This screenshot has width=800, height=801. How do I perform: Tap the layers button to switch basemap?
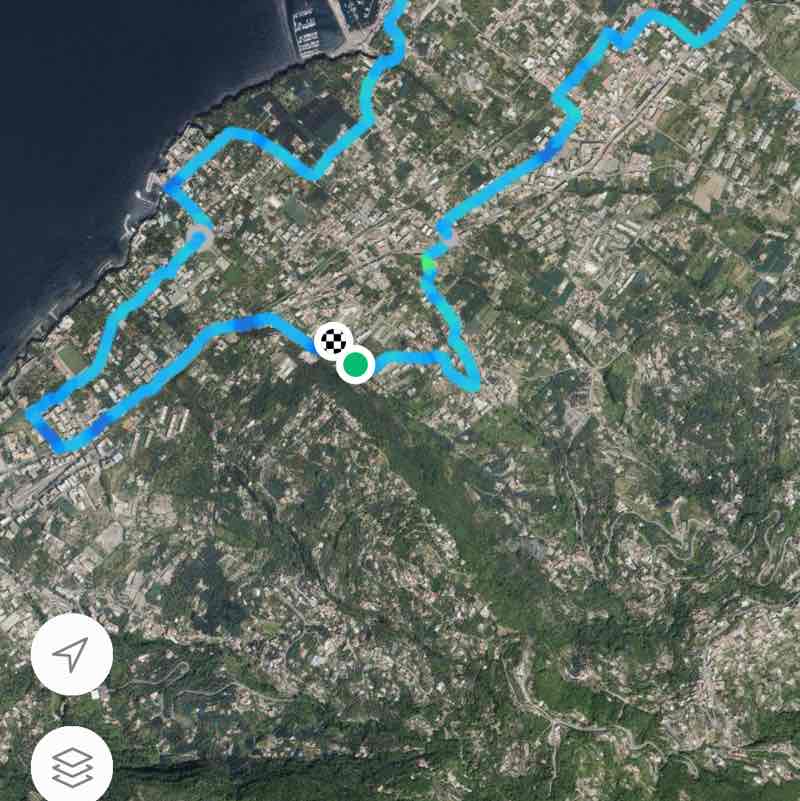point(70,763)
